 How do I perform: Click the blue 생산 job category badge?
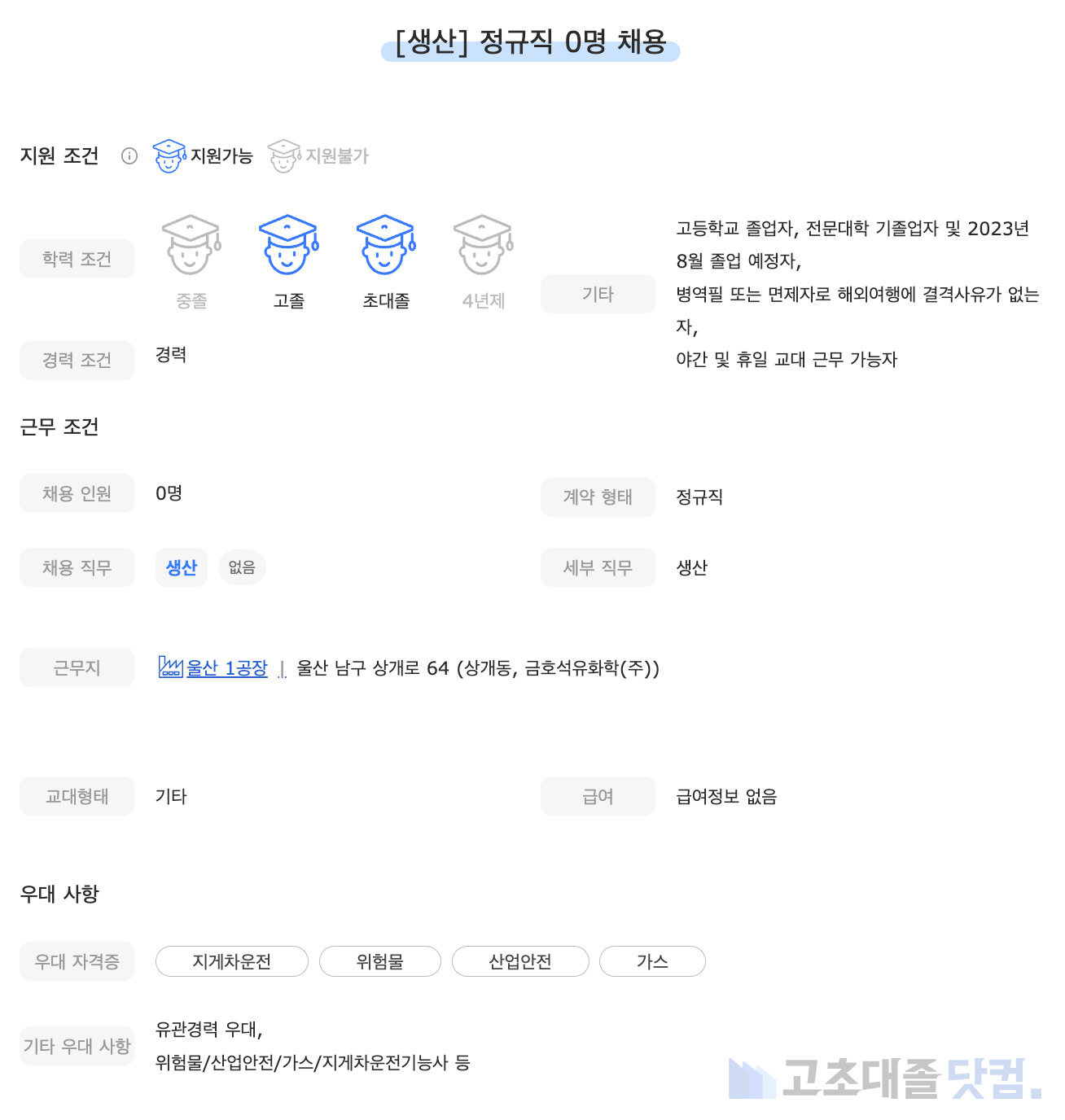pos(181,567)
